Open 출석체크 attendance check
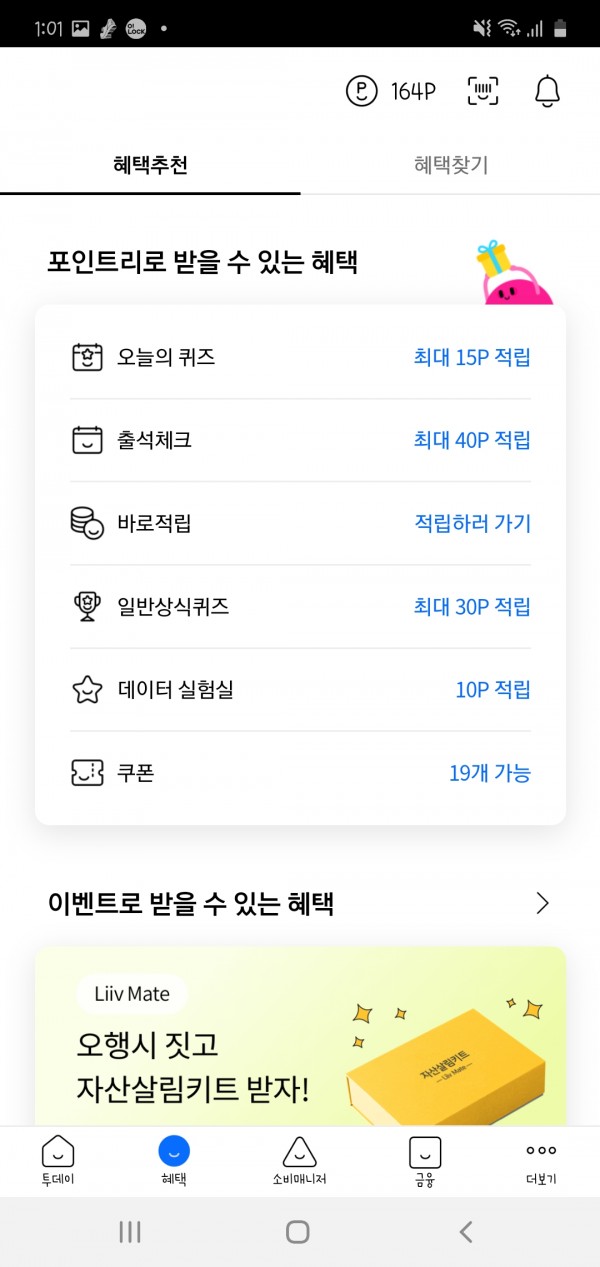This screenshot has height=1267, width=600. pyautogui.click(x=300, y=440)
